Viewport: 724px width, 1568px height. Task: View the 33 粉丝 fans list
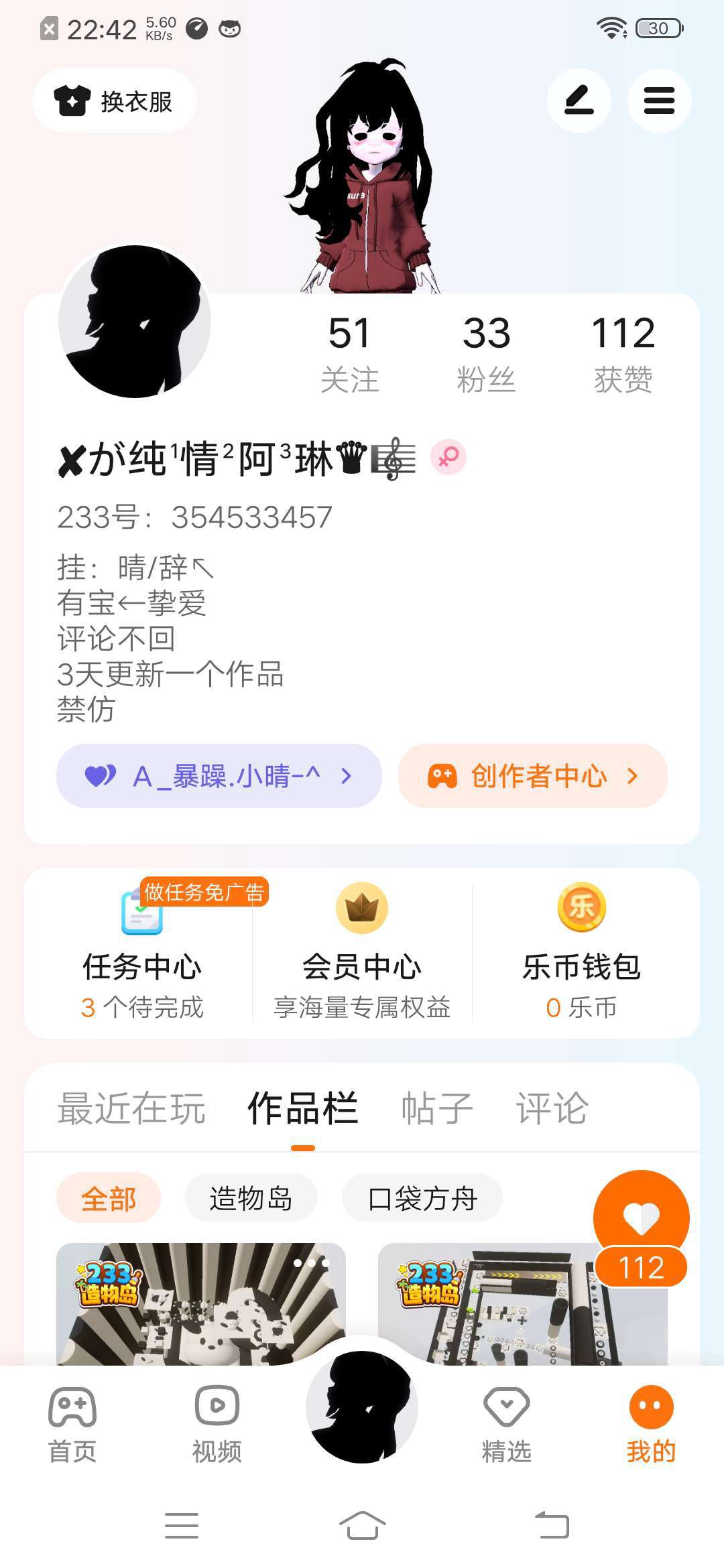pyautogui.click(x=487, y=354)
